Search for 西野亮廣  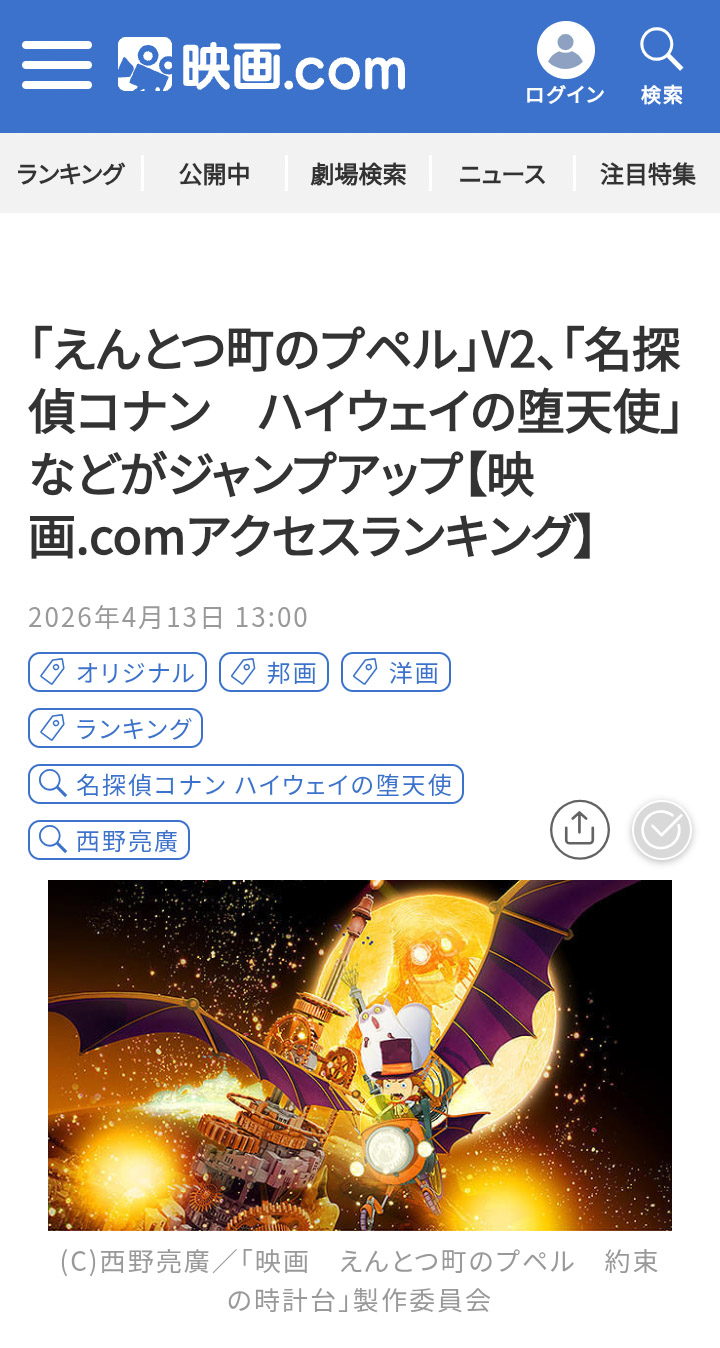(109, 840)
